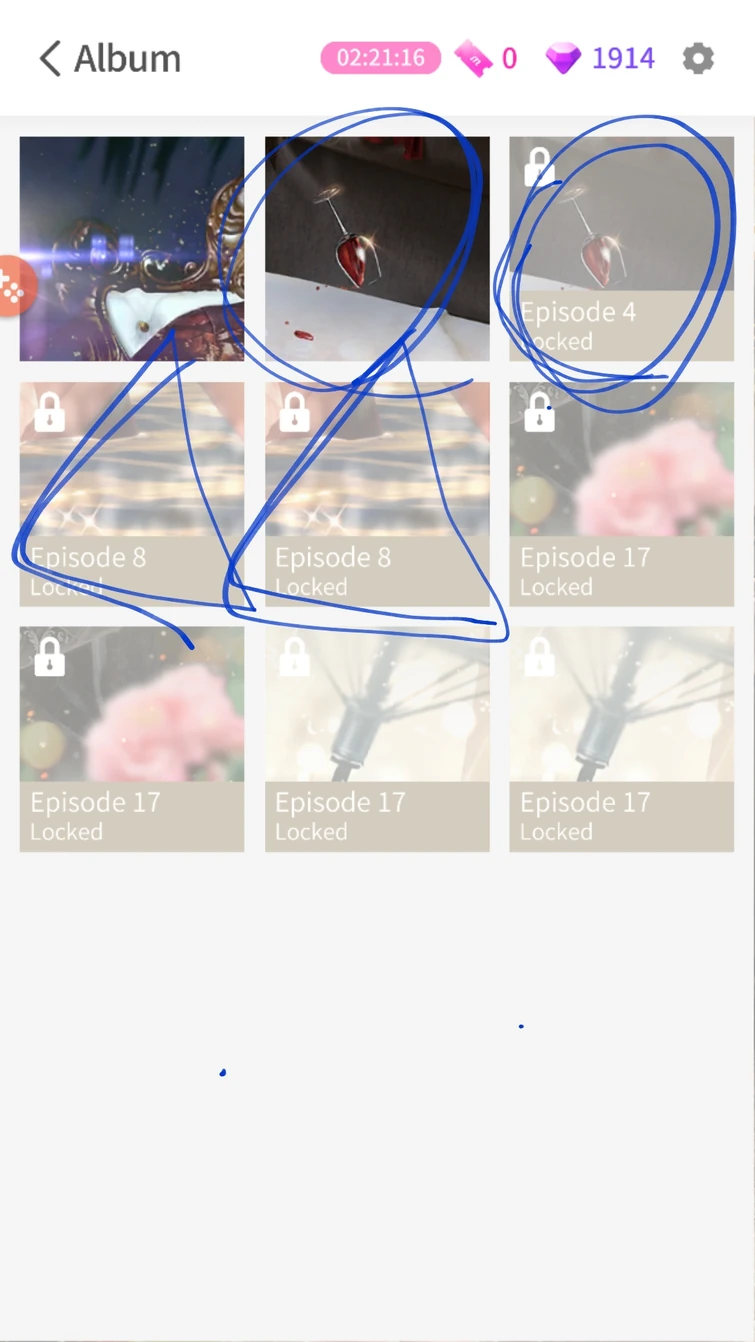The width and height of the screenshot is (755, 1342).
Task: Tap the lock icon on the first Episode 8
Action: (48, 411)
